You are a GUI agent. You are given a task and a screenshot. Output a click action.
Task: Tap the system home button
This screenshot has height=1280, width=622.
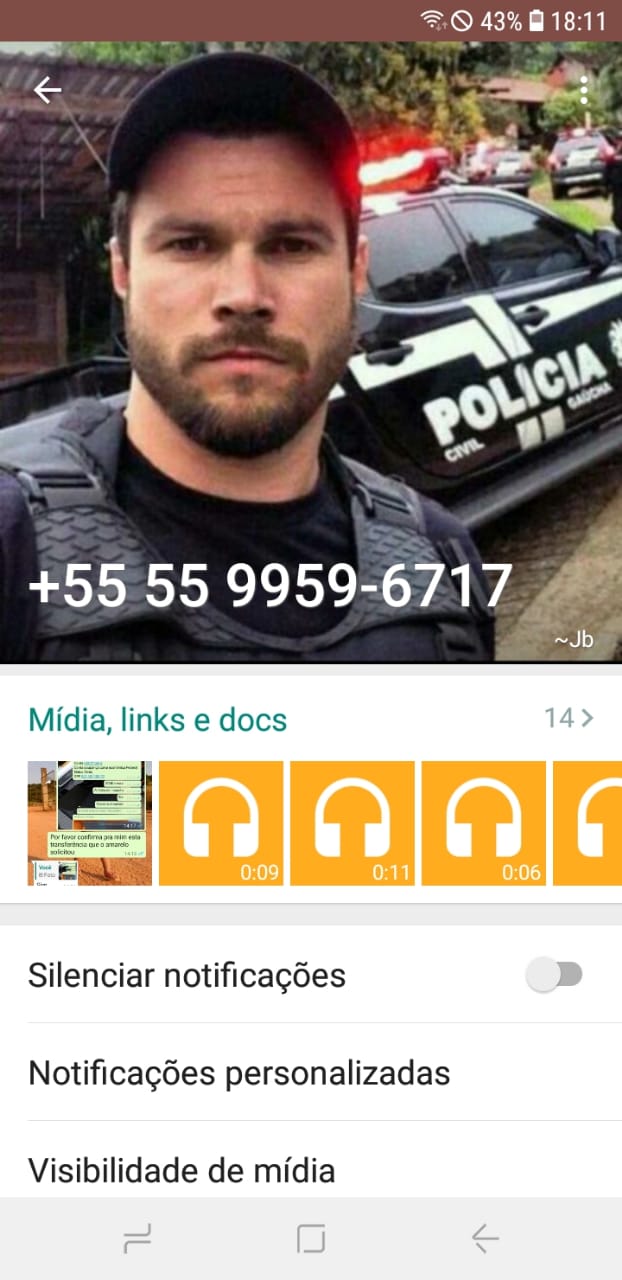[311, 1240]
